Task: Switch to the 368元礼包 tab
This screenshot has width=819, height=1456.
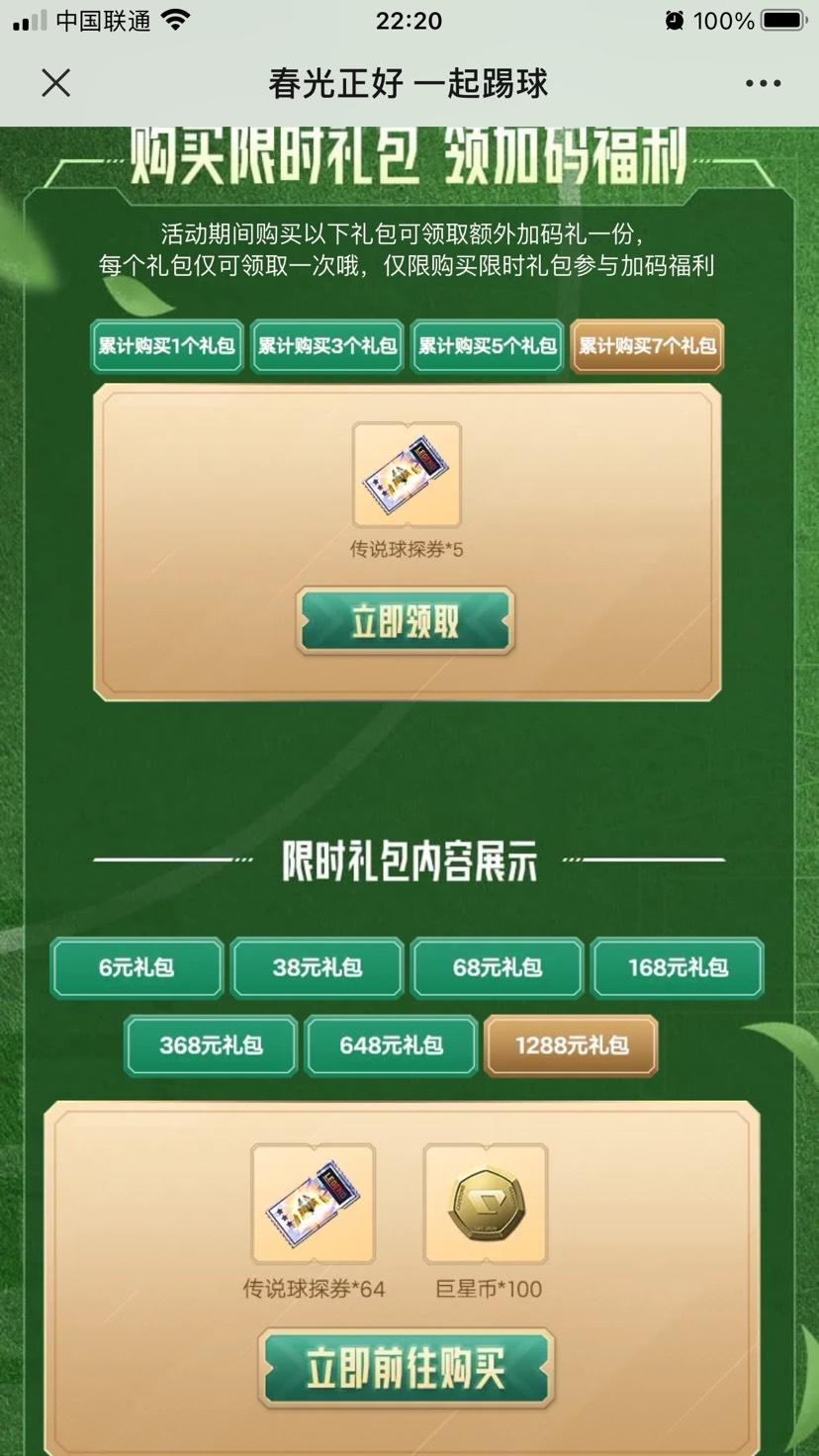Action: [x=210, y=1046]
